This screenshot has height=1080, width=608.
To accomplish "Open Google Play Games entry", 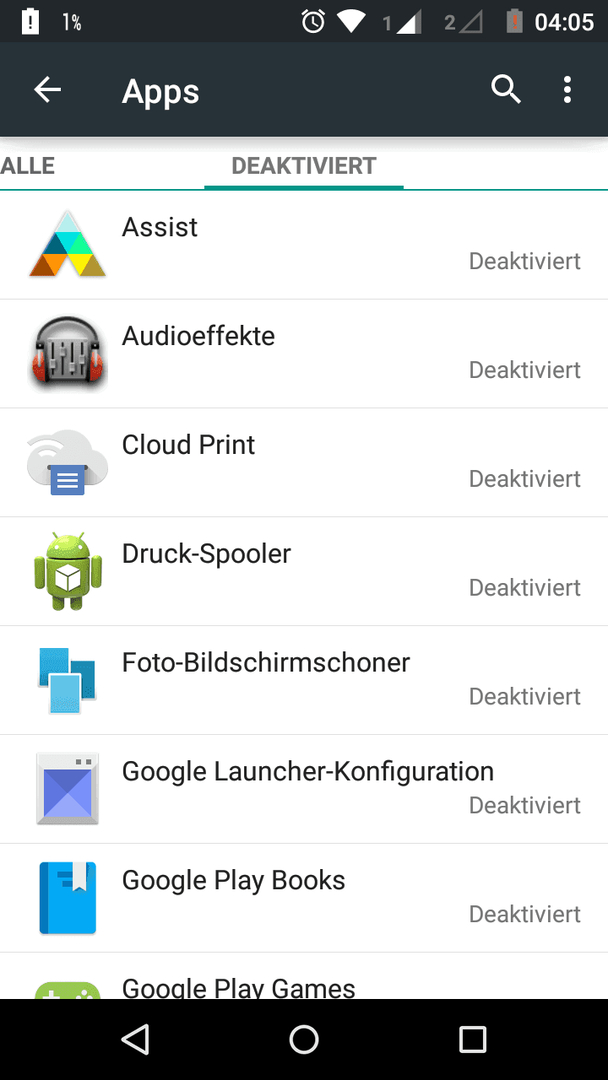I will (304, 977).
